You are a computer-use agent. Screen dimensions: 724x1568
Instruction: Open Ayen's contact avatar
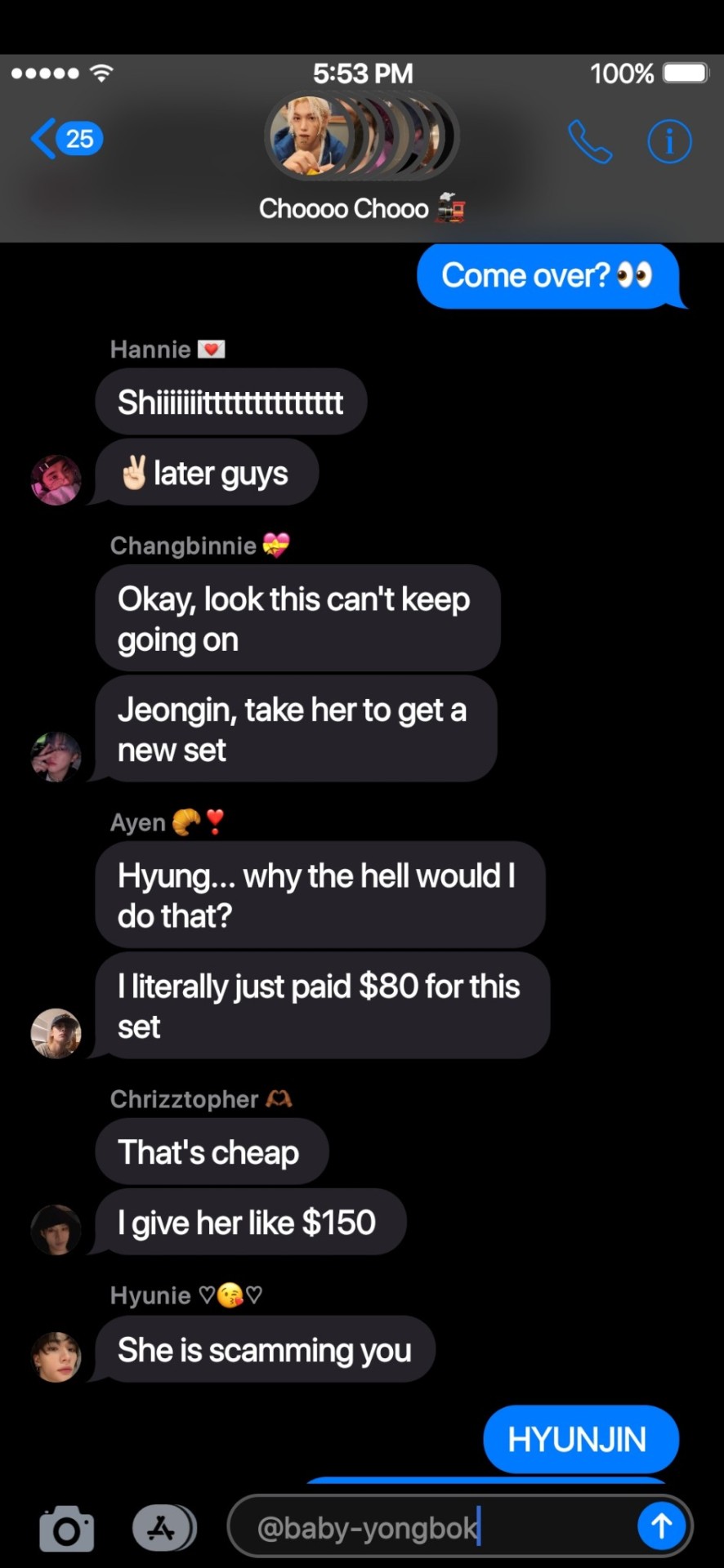click(x=56, y=1033)
